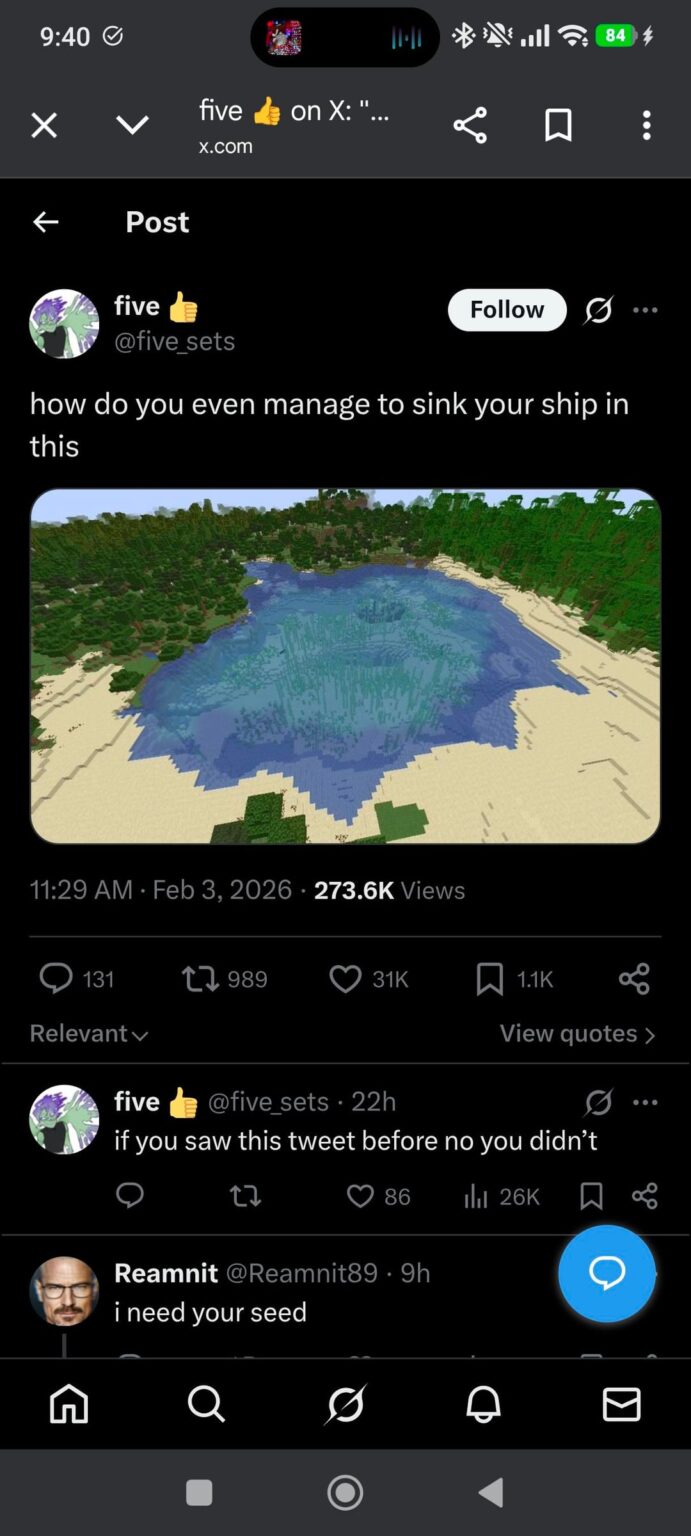691x1536 pixels.
Task: Reply to the main post
Action: click(x=56, y=978)
